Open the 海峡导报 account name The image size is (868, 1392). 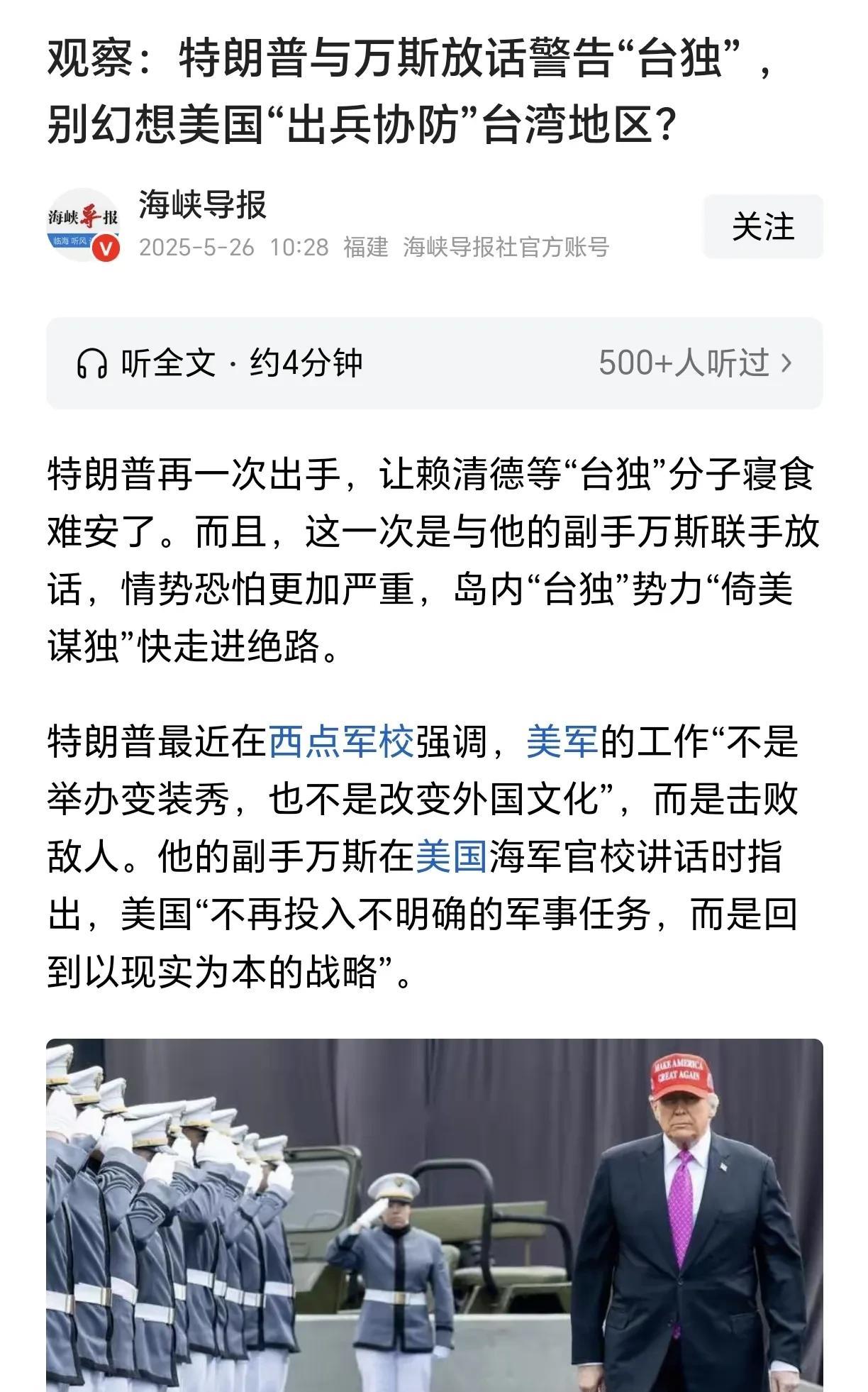(202, 205)
